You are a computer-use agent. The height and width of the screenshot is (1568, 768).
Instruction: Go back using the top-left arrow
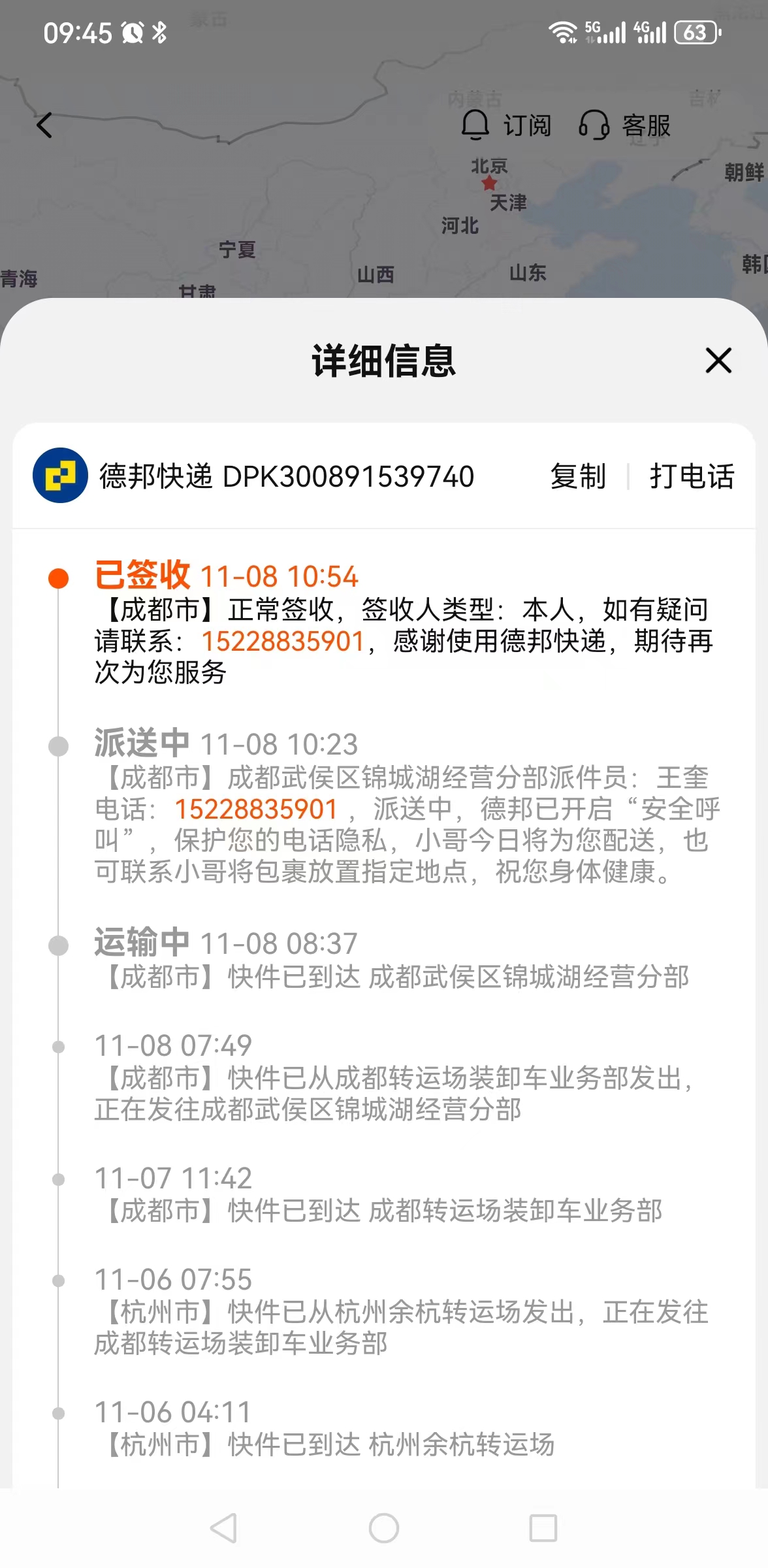pyautogui.click(x=44, y=125)
